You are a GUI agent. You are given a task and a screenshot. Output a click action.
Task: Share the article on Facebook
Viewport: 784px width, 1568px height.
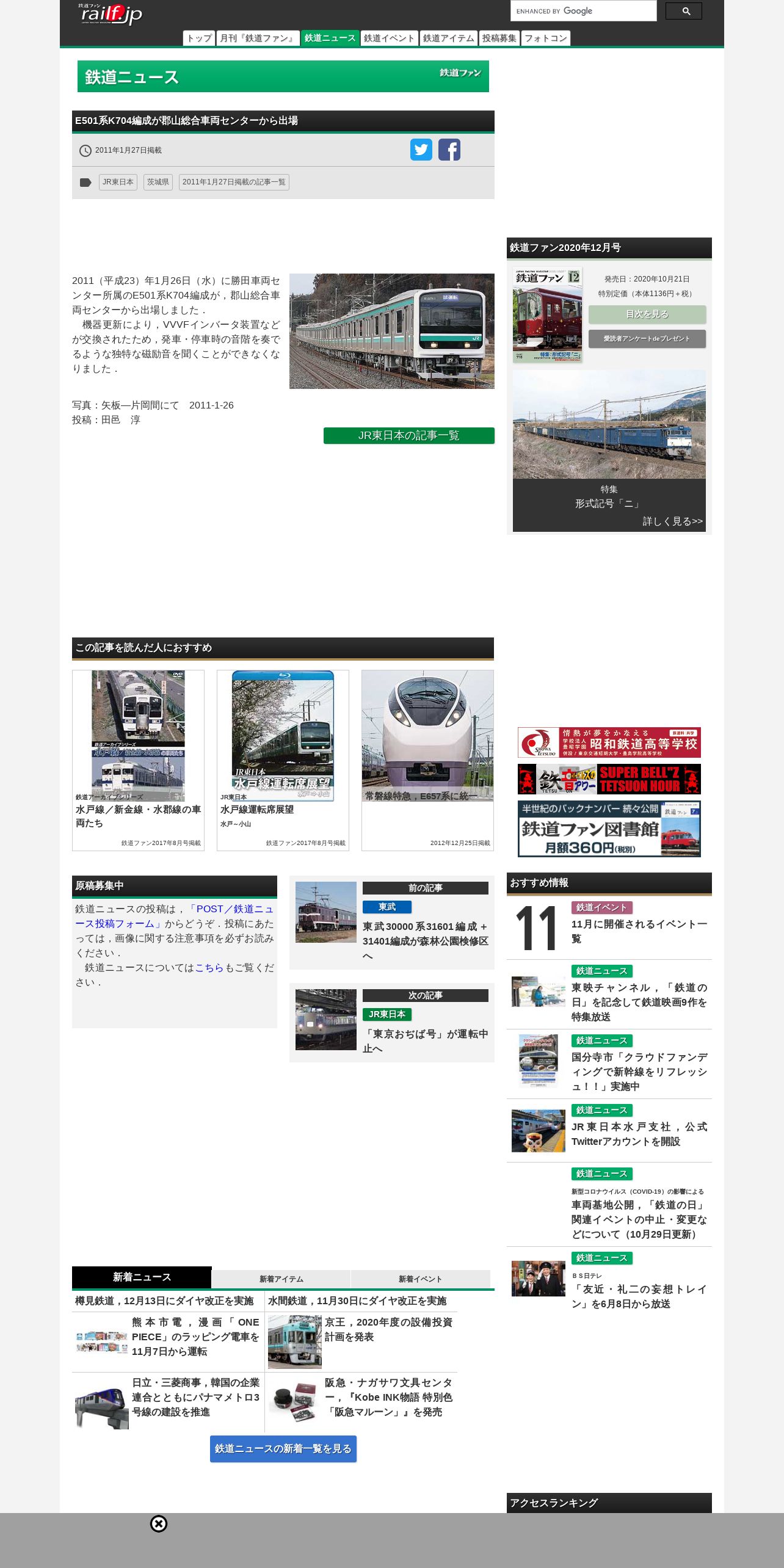pos(449,150)
